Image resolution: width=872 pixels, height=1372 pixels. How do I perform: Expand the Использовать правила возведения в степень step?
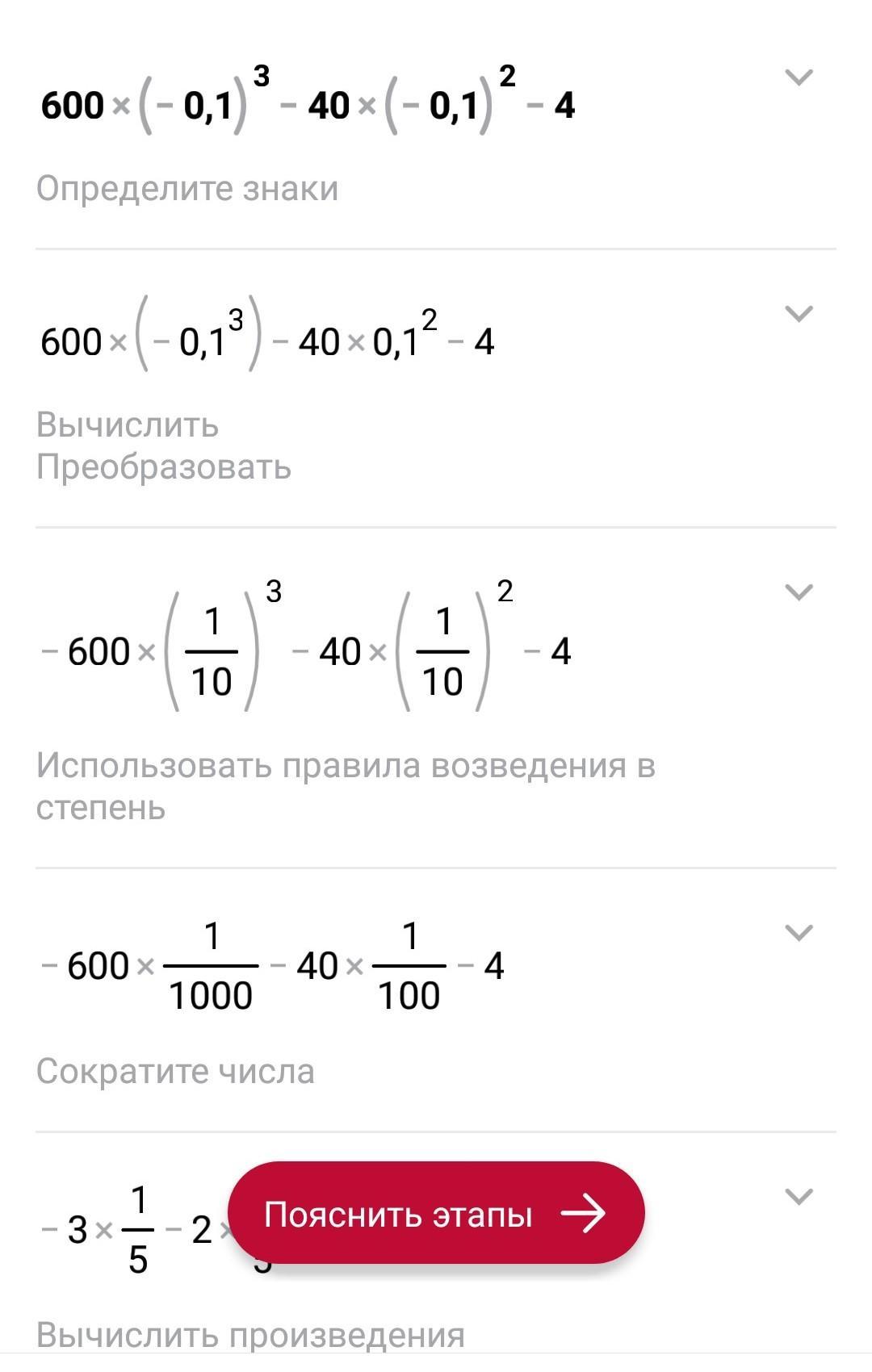click(x=798, y=592)
